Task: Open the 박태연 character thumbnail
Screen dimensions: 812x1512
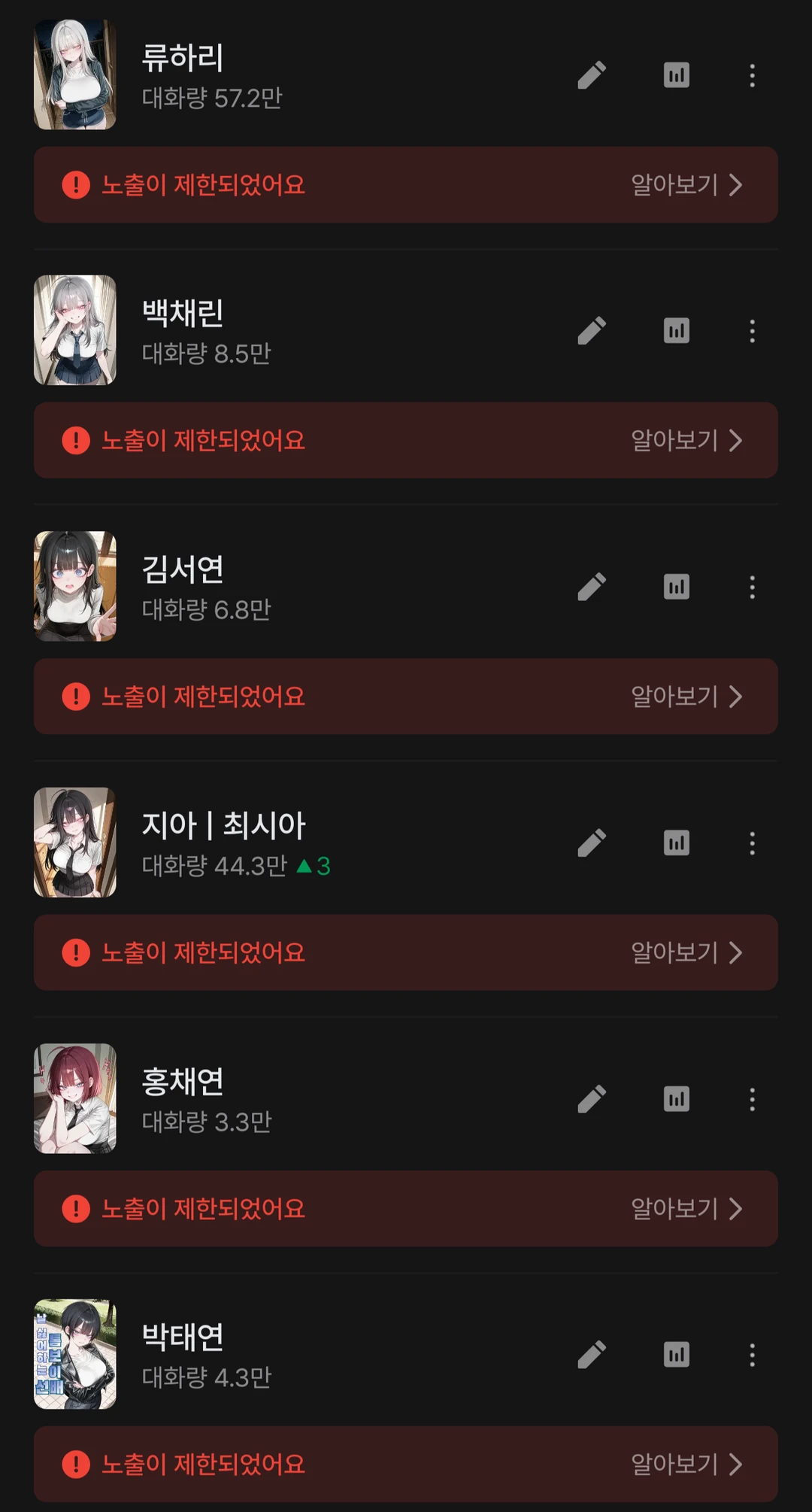Action: [x=75, y=1354]
